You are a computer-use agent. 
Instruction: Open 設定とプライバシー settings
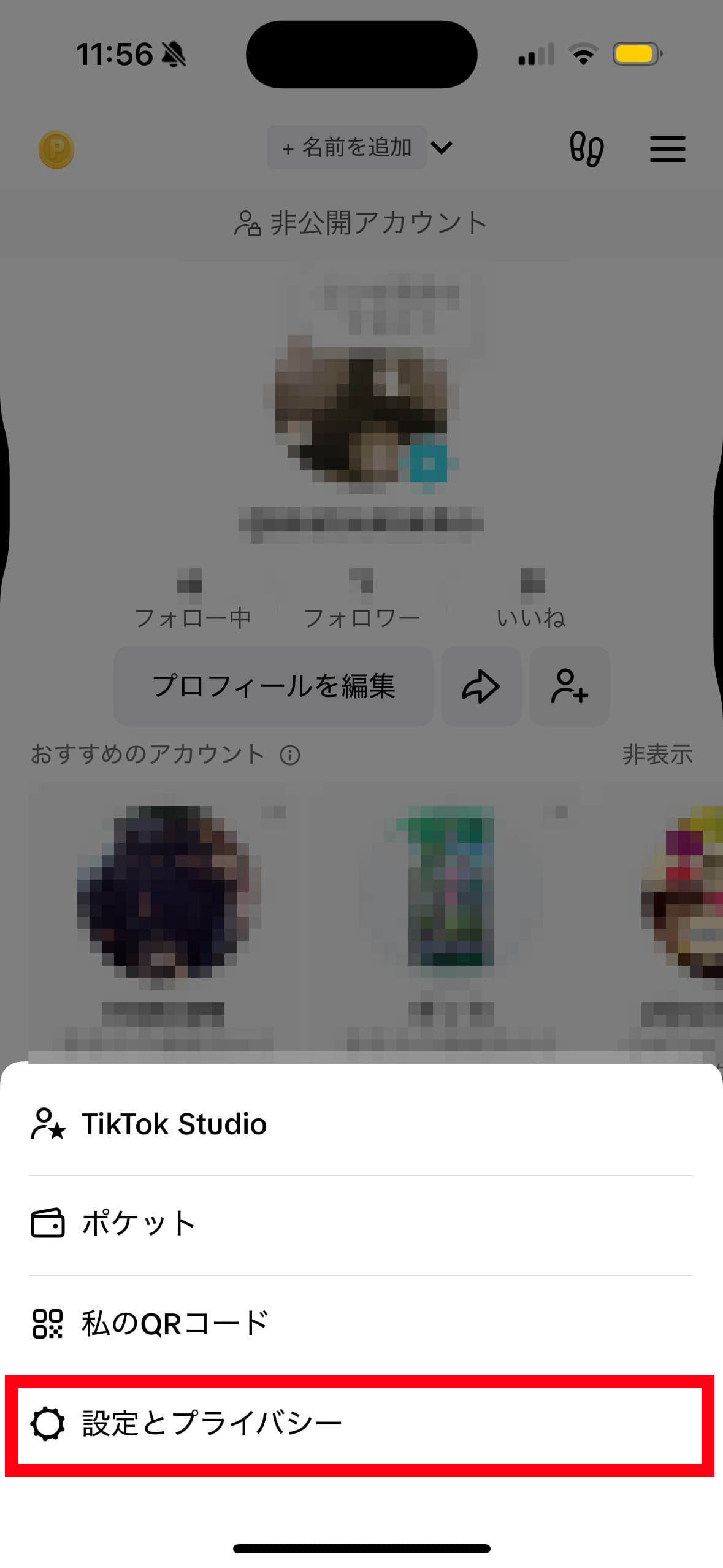click(x=212, y=1423)
